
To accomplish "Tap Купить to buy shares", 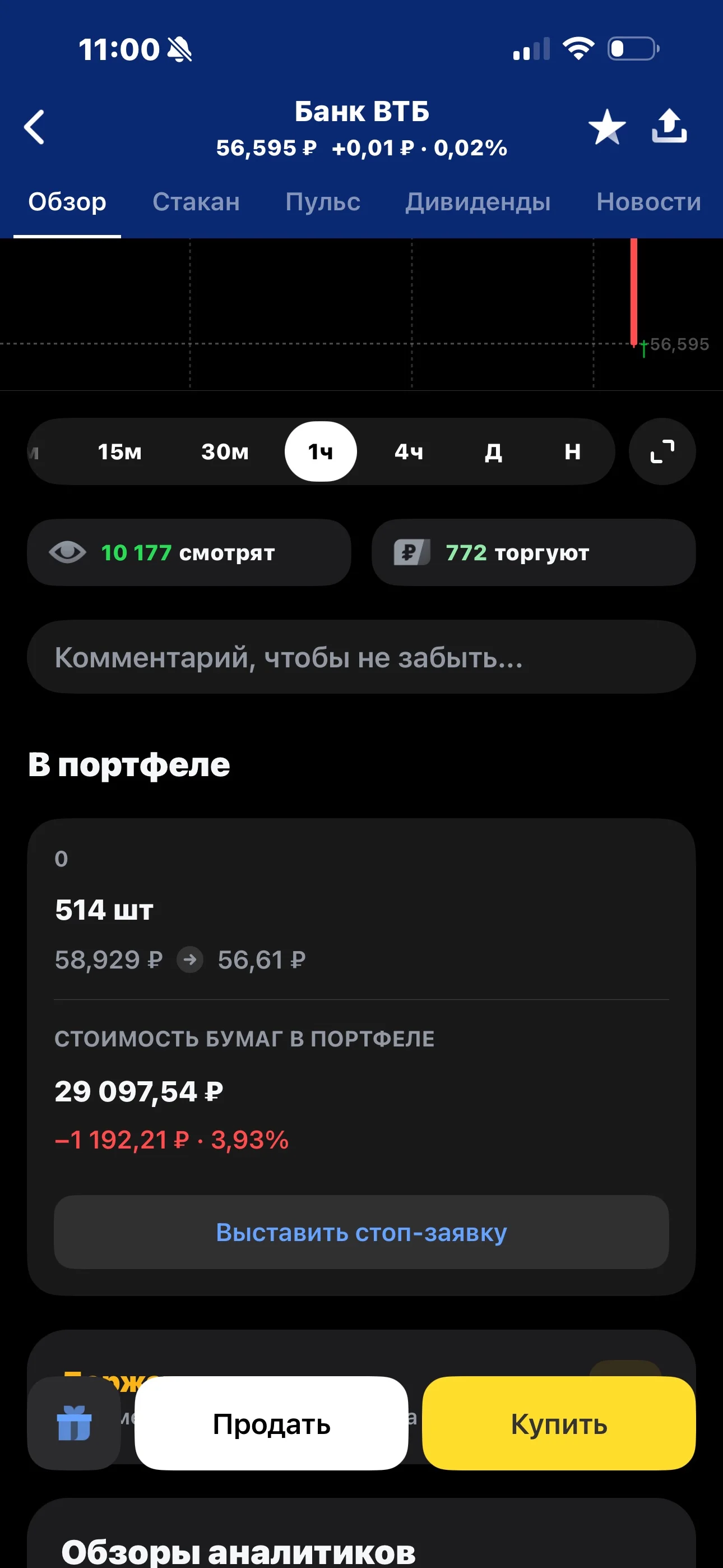I will coord(559,1424).
